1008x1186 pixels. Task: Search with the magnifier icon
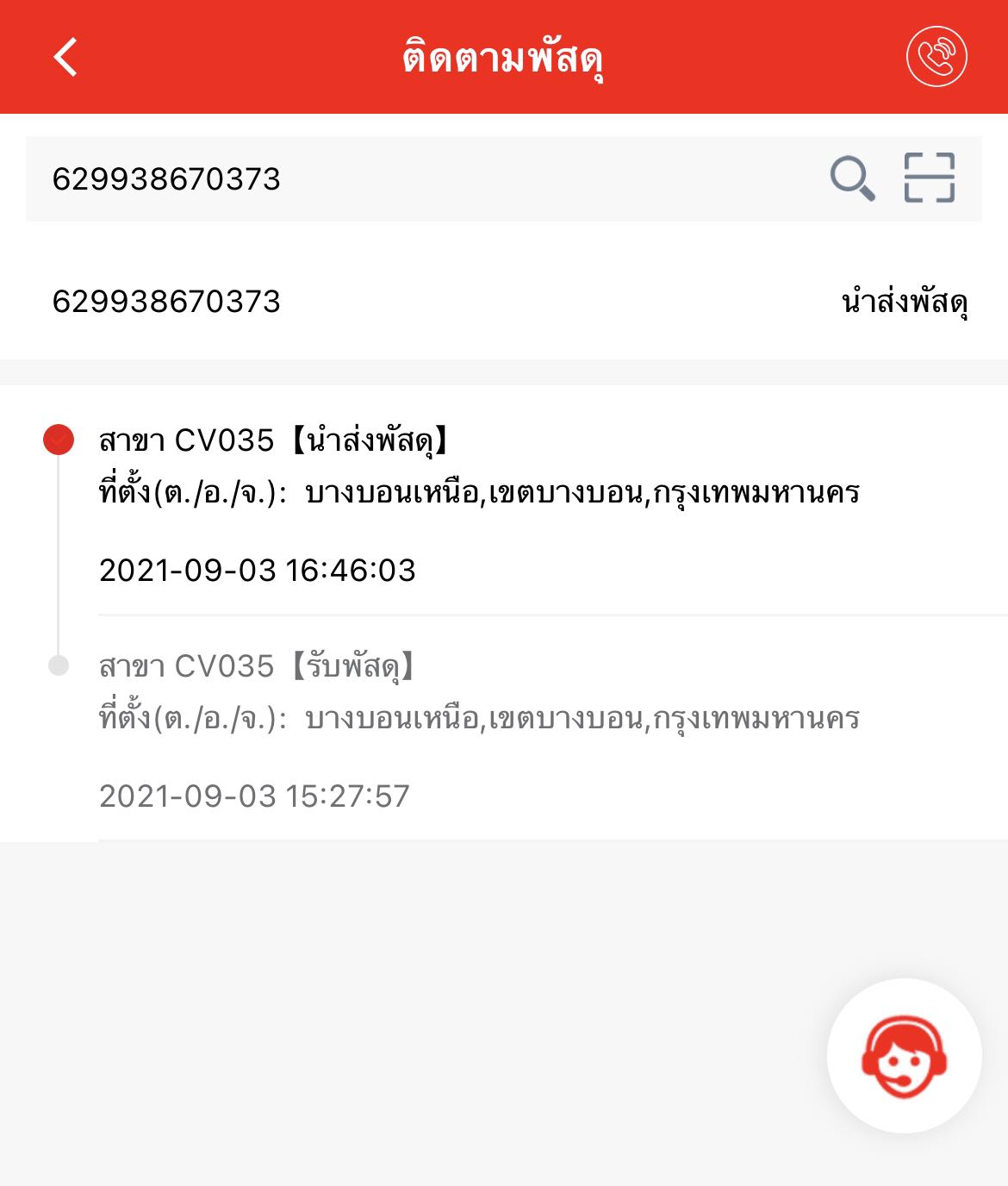point(852,178)
